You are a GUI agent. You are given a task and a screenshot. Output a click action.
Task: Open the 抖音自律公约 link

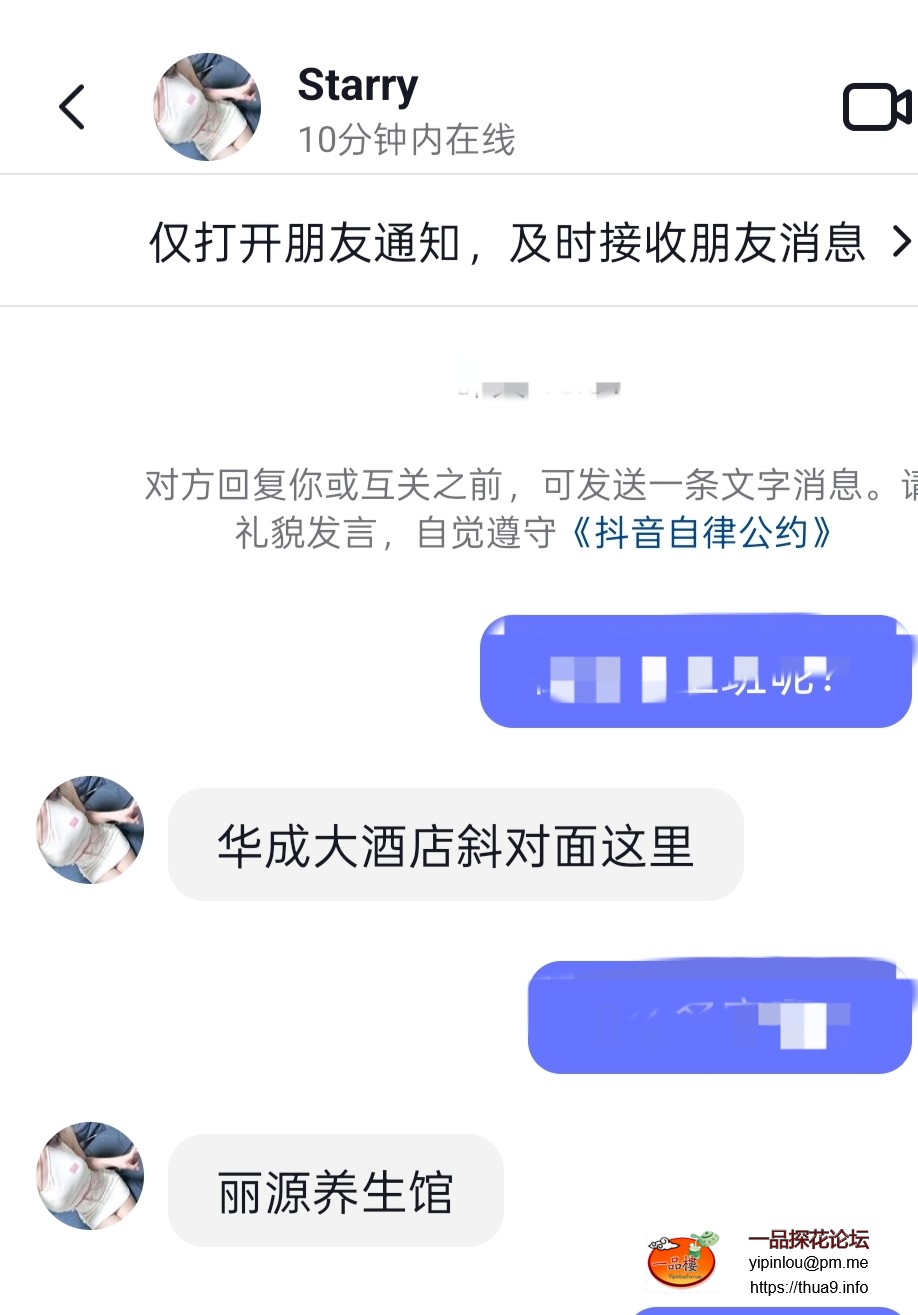pyautogui.click(x=700, y=533)
